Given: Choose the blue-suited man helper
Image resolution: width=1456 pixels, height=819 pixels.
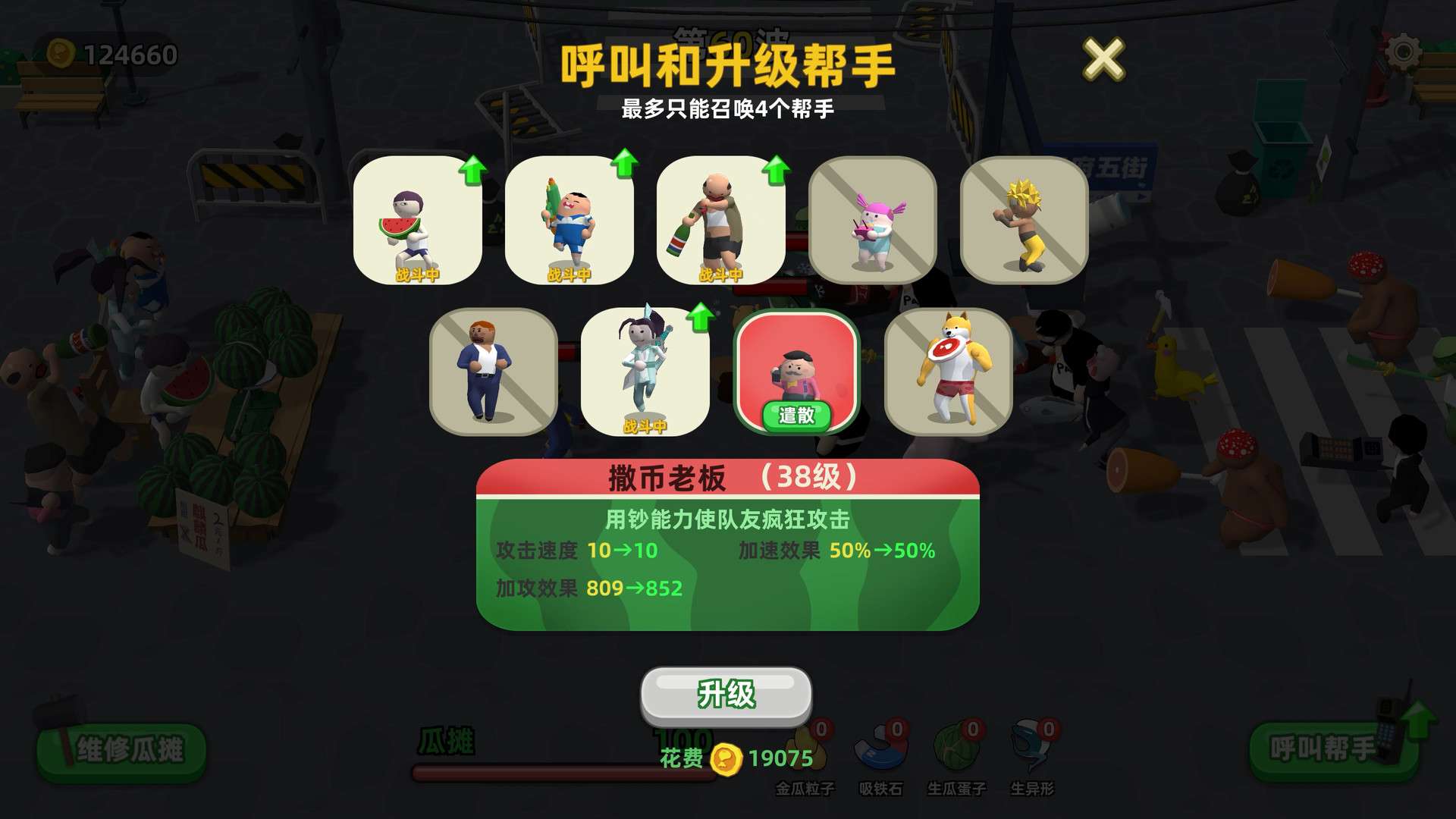Looking at the screenshot, I should click(493, 372).
